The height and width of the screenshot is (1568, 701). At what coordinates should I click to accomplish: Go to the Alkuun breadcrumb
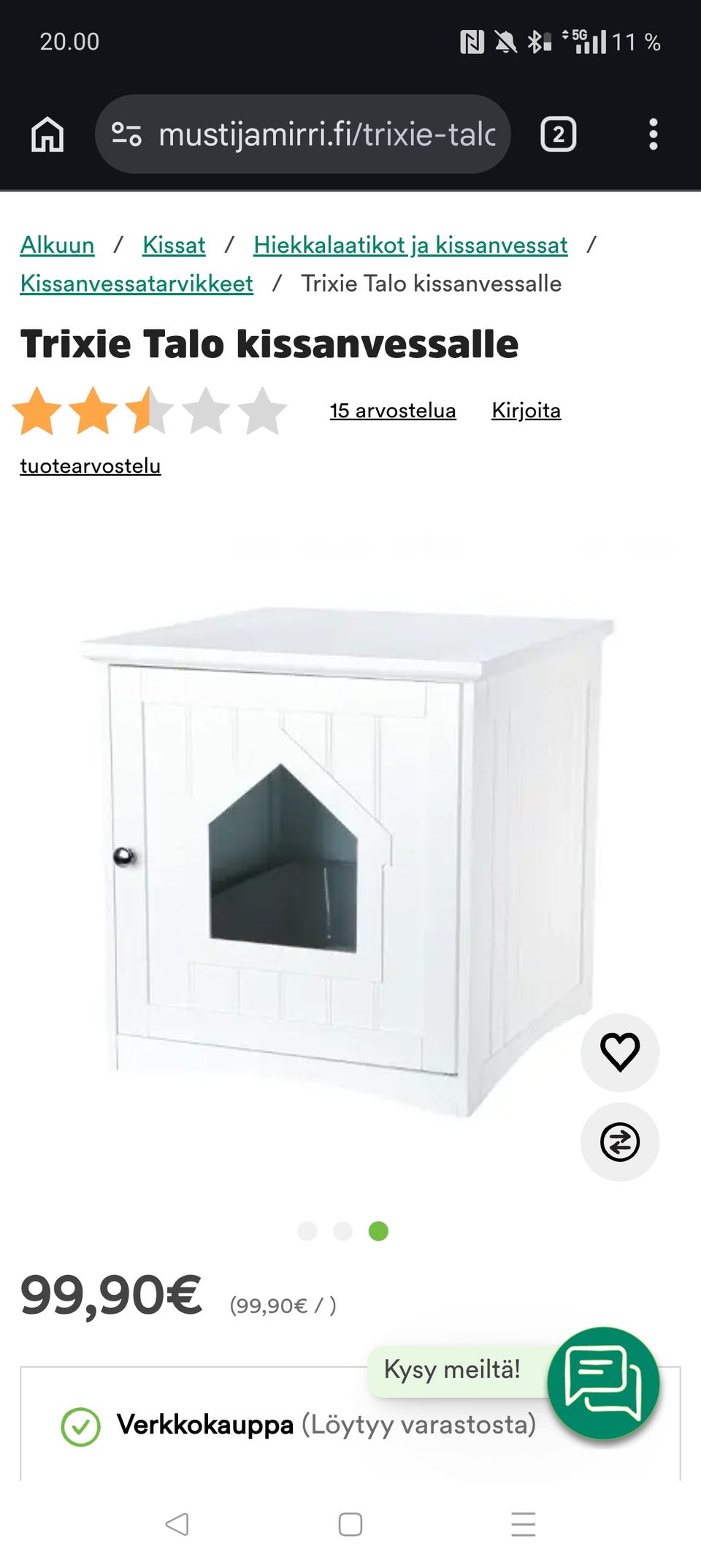coord(57,245)
